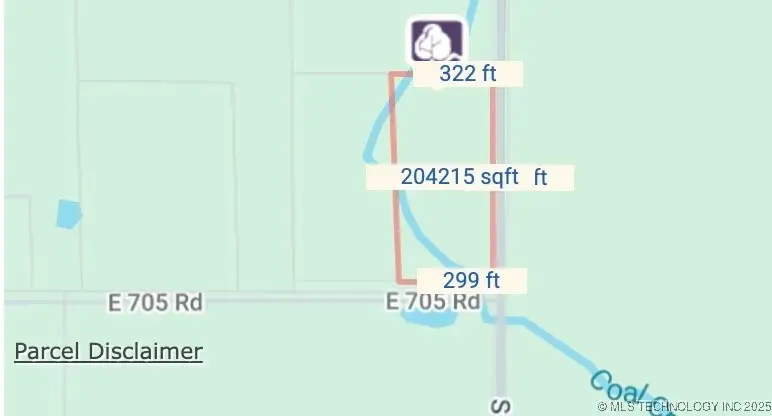Open the Parcel Disclaimer link
Image resolution: width=772 pixels, height=416 pixels.
click(x=108, y=351)
